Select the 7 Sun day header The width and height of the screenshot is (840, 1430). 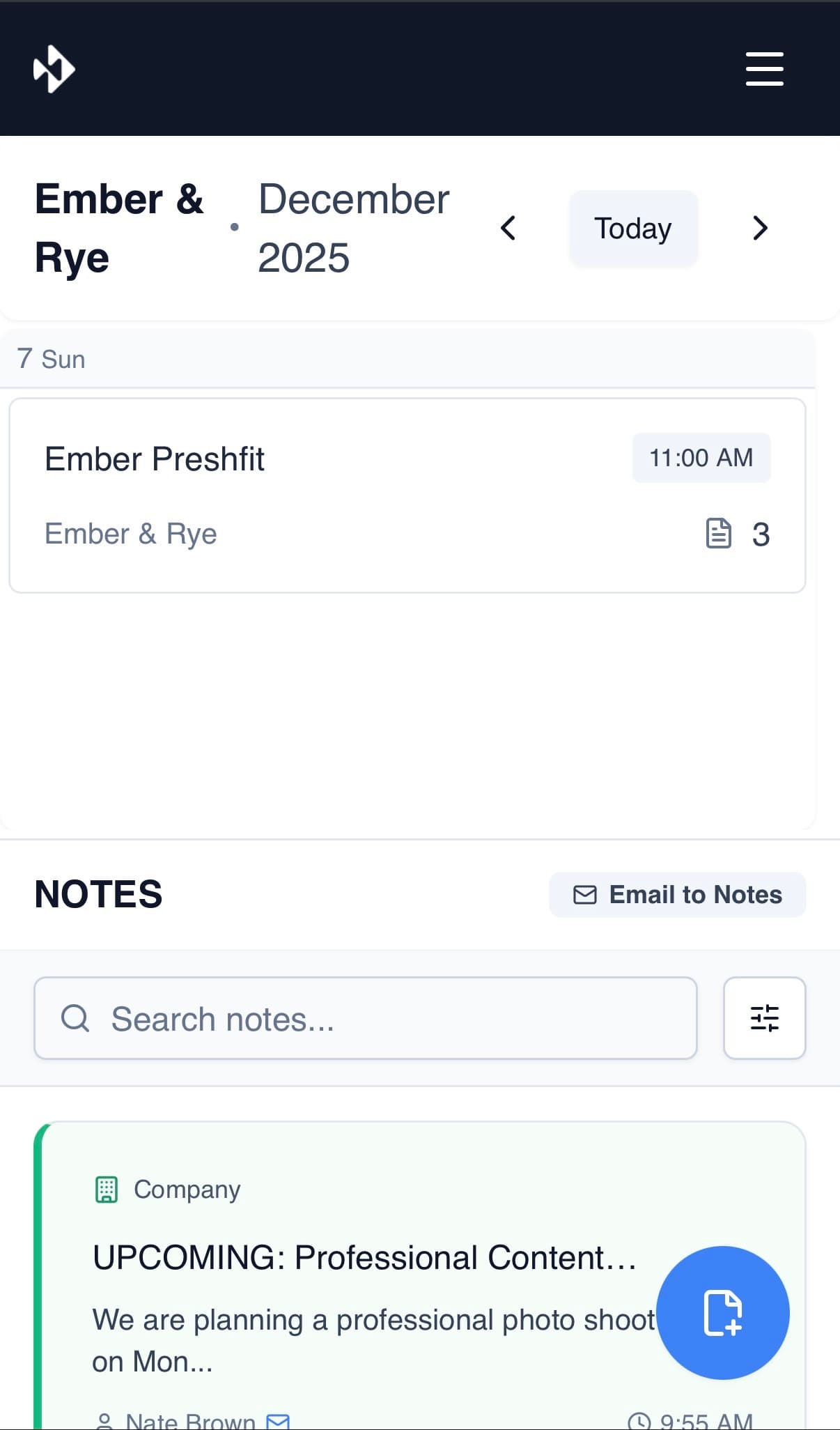pos(52,358)
